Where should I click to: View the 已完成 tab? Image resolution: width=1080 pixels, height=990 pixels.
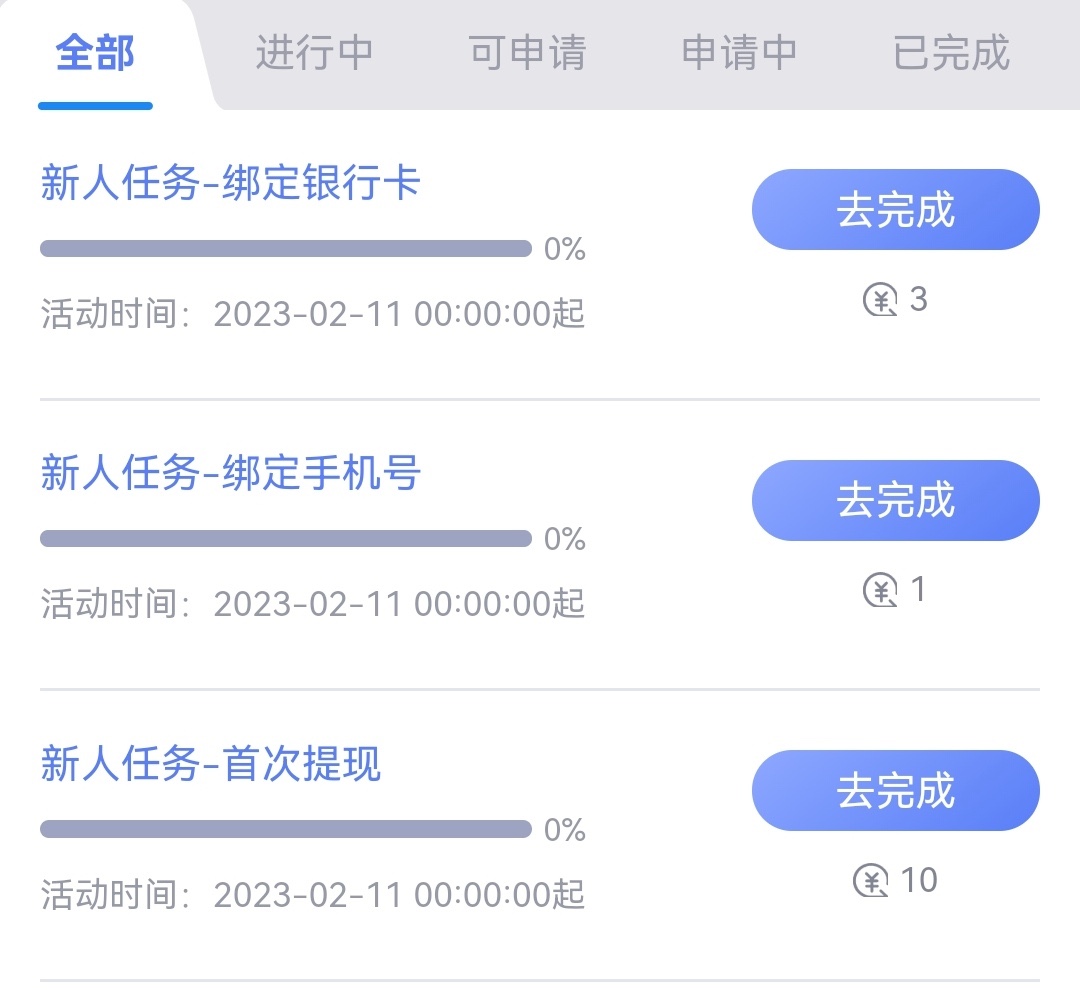coord(951,53)
